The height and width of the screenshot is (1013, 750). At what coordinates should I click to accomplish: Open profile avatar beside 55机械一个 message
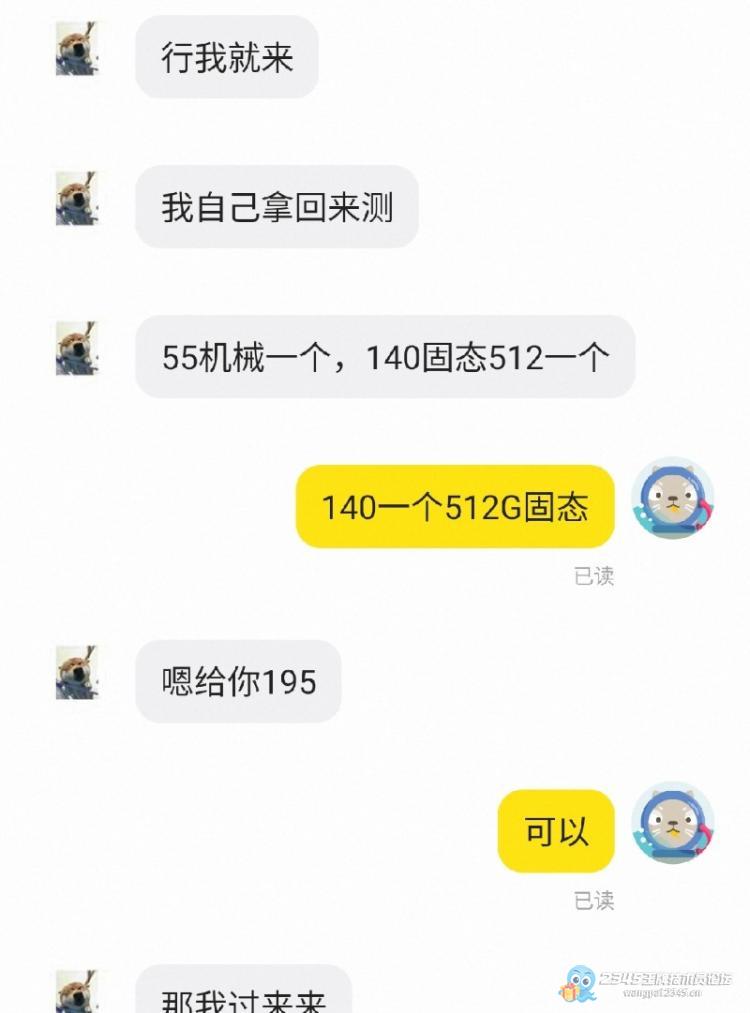point(78,348)
